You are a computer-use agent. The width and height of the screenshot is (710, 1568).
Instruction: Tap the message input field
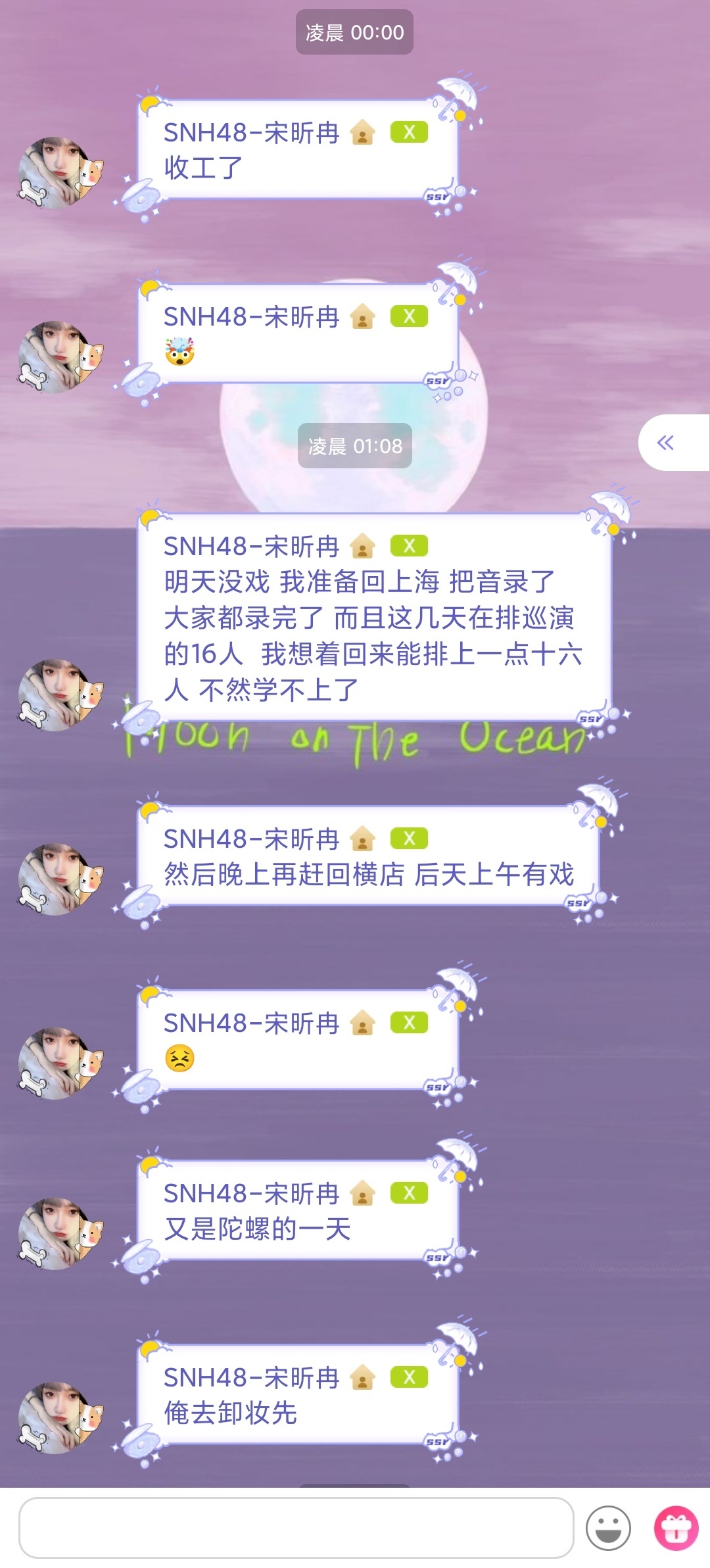tap(296, 1527)
